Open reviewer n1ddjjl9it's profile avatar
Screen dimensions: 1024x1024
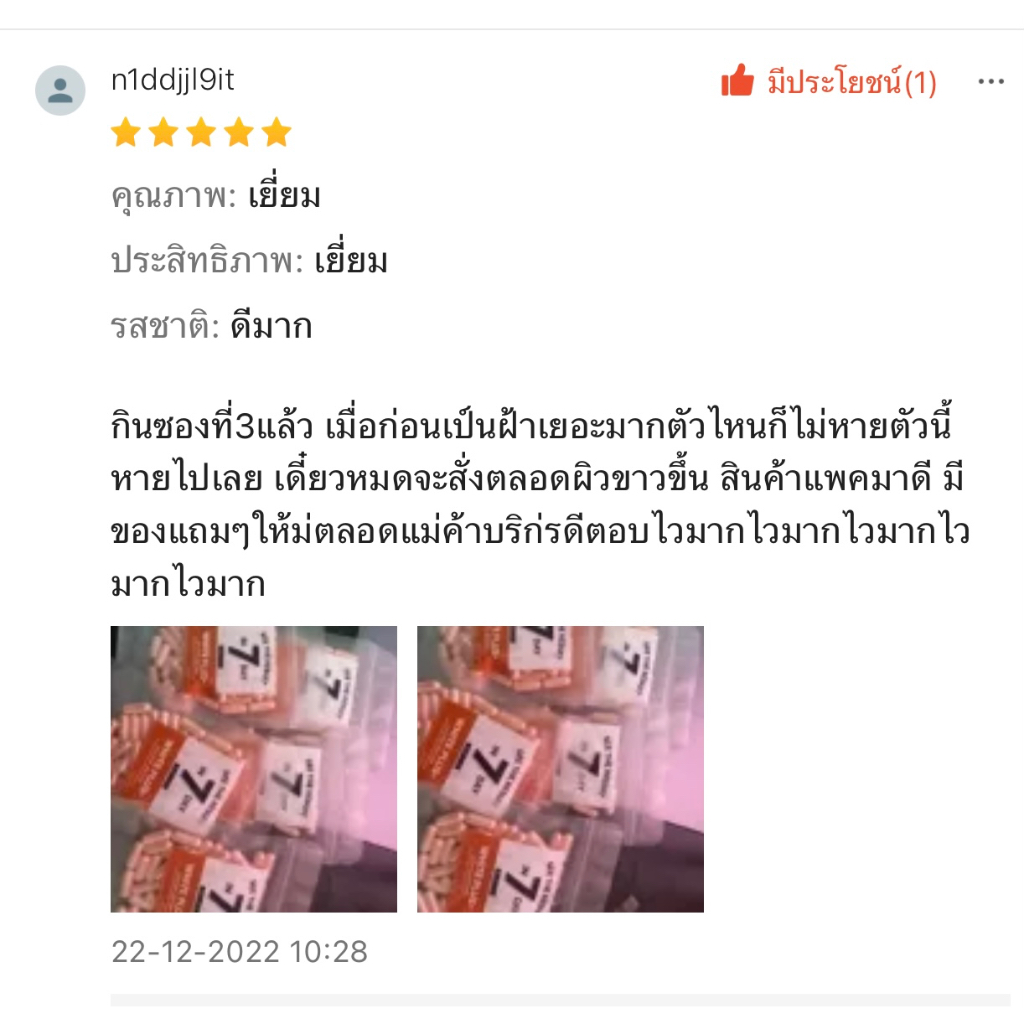point(60,90)
